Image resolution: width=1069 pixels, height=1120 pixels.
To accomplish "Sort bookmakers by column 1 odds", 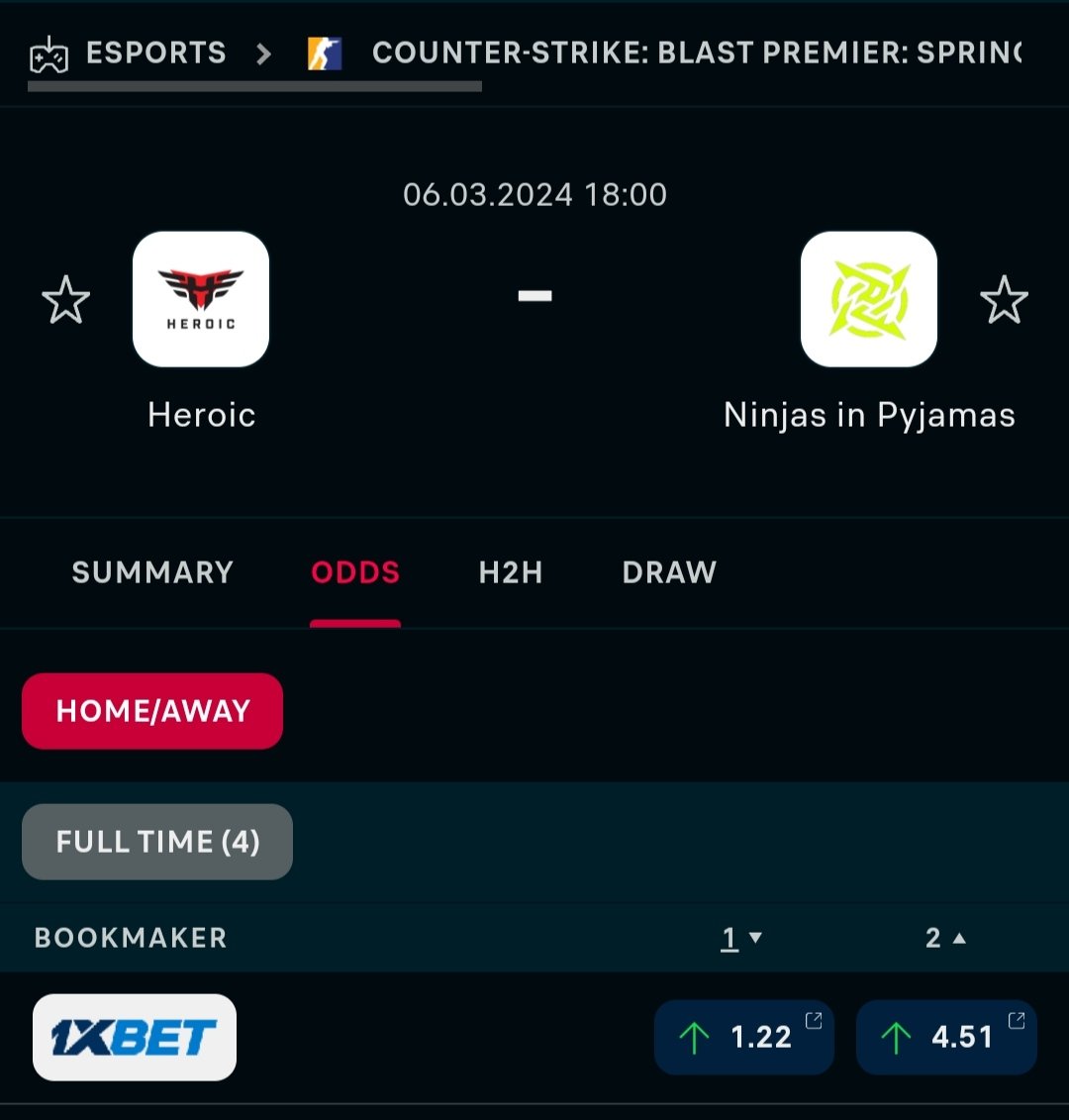I will [740, 938].
